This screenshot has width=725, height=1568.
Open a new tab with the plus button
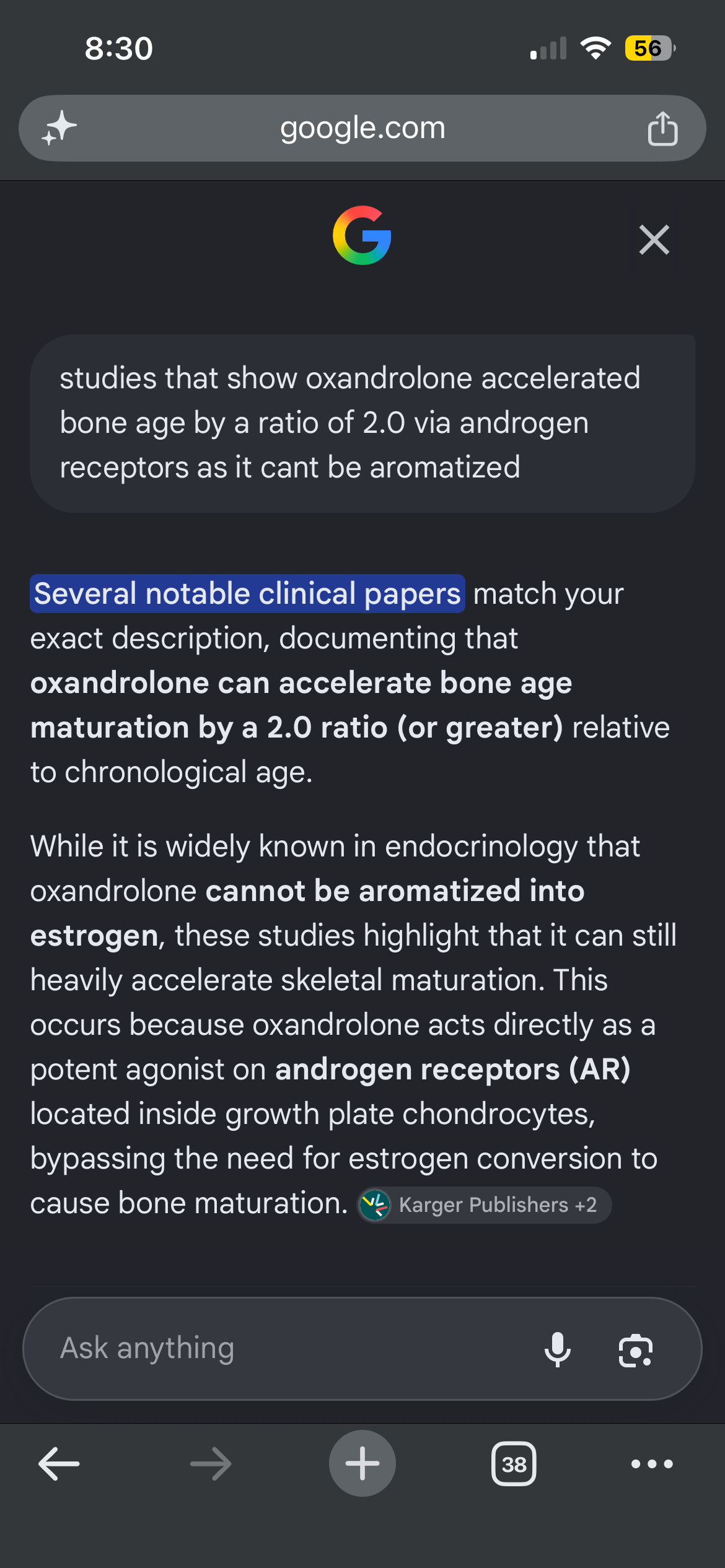click(362, 1463)
